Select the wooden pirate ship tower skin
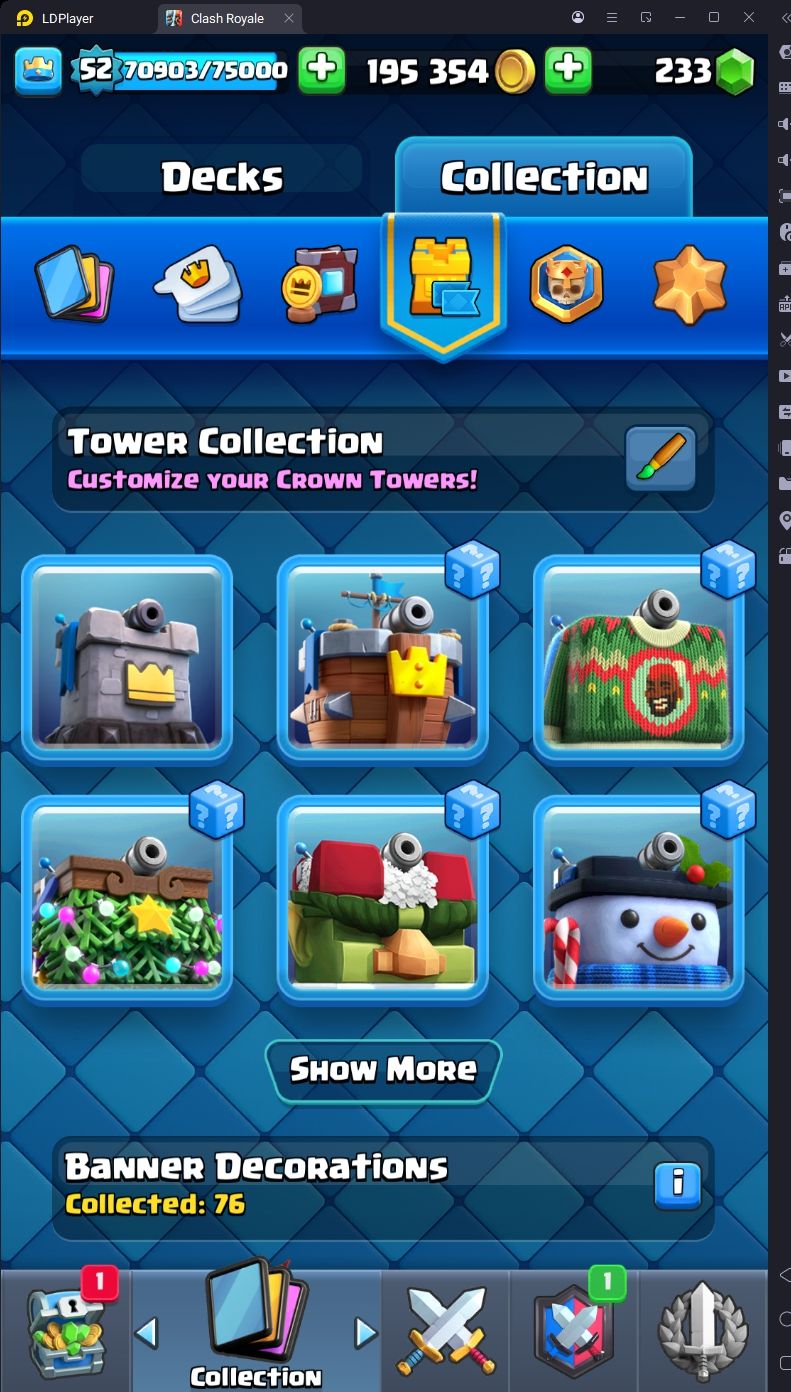This screenshot has width=791, height=1392. [383, 658]
